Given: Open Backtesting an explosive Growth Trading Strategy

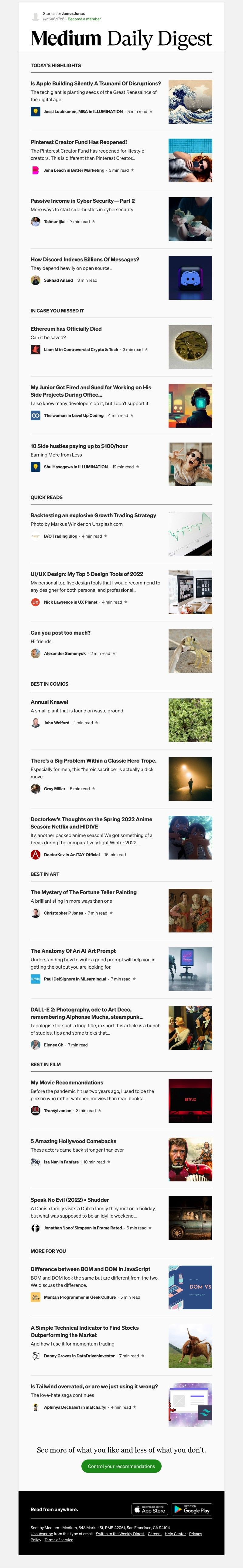Looking at the screenshot, I should [x=93, y=515].
